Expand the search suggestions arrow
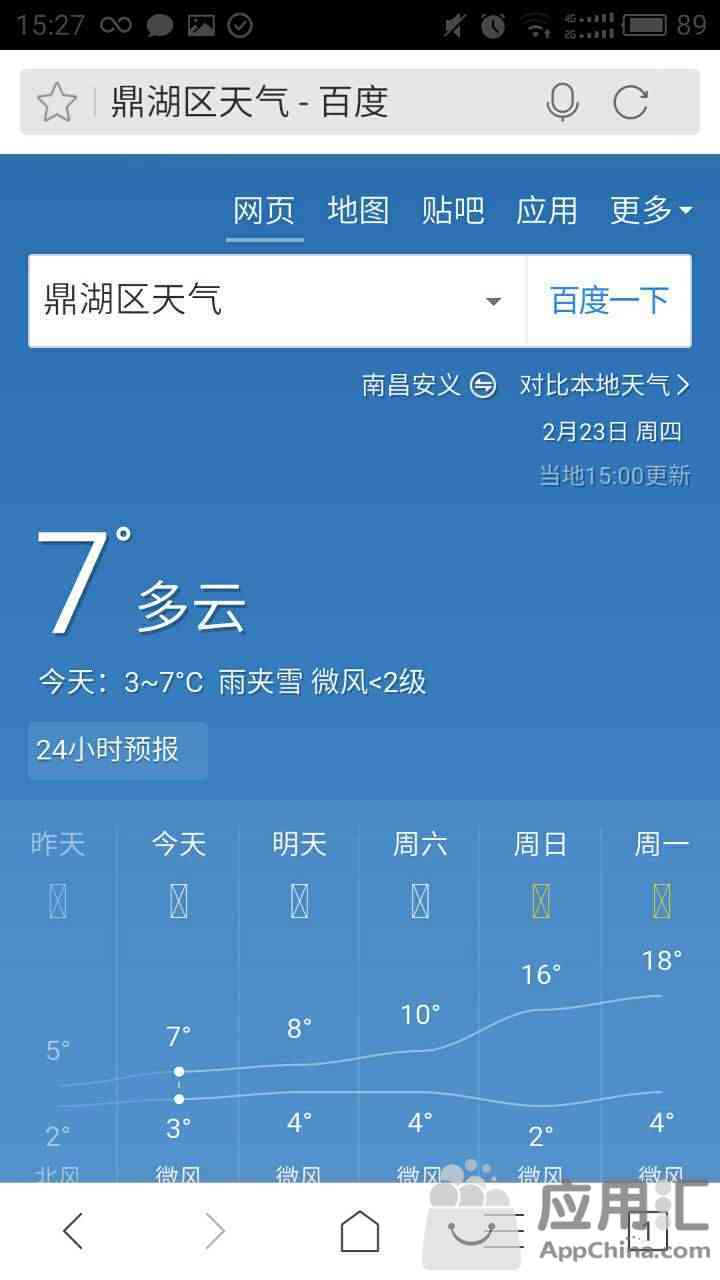 (493, 301)
